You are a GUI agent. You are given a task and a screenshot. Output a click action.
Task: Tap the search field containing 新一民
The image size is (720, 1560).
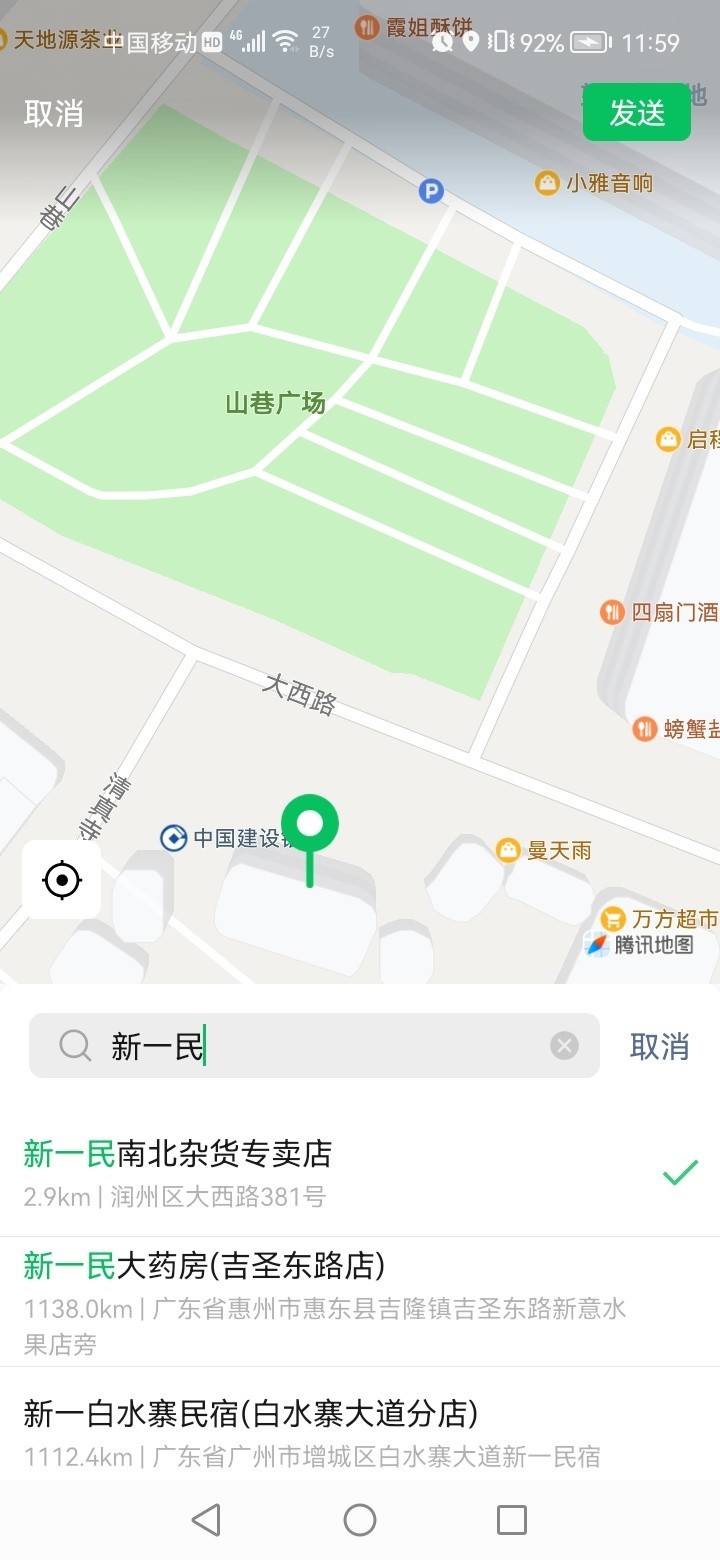click(320, 1046)
